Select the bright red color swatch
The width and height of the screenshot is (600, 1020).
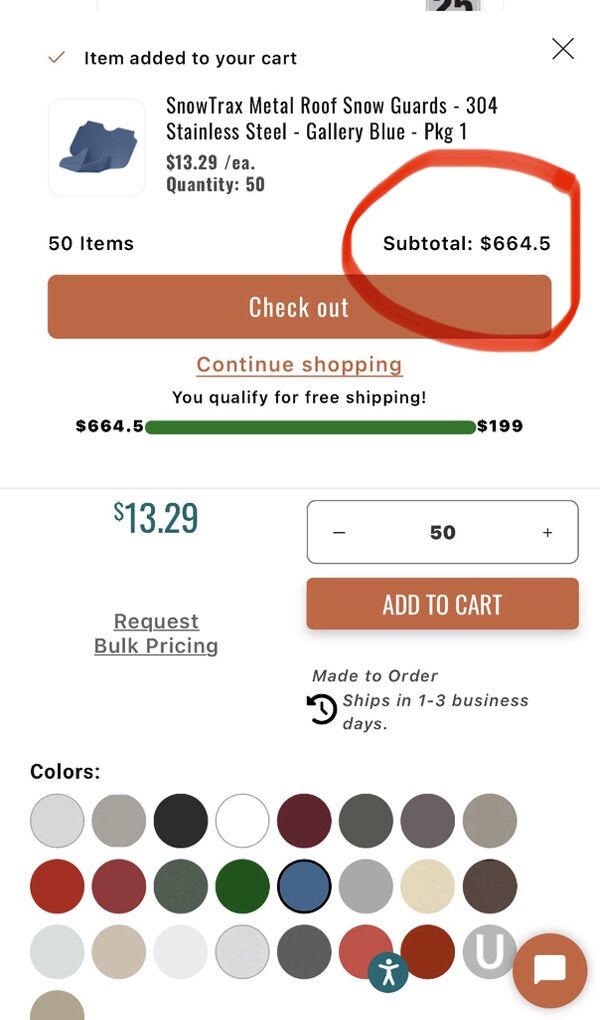(57, 886)
